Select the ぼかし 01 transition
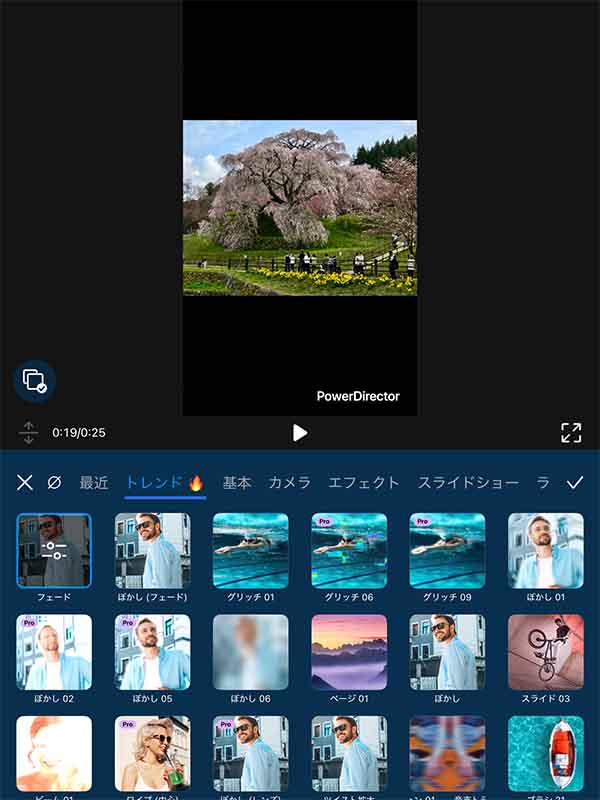600x800 pixels. [545, 550]
